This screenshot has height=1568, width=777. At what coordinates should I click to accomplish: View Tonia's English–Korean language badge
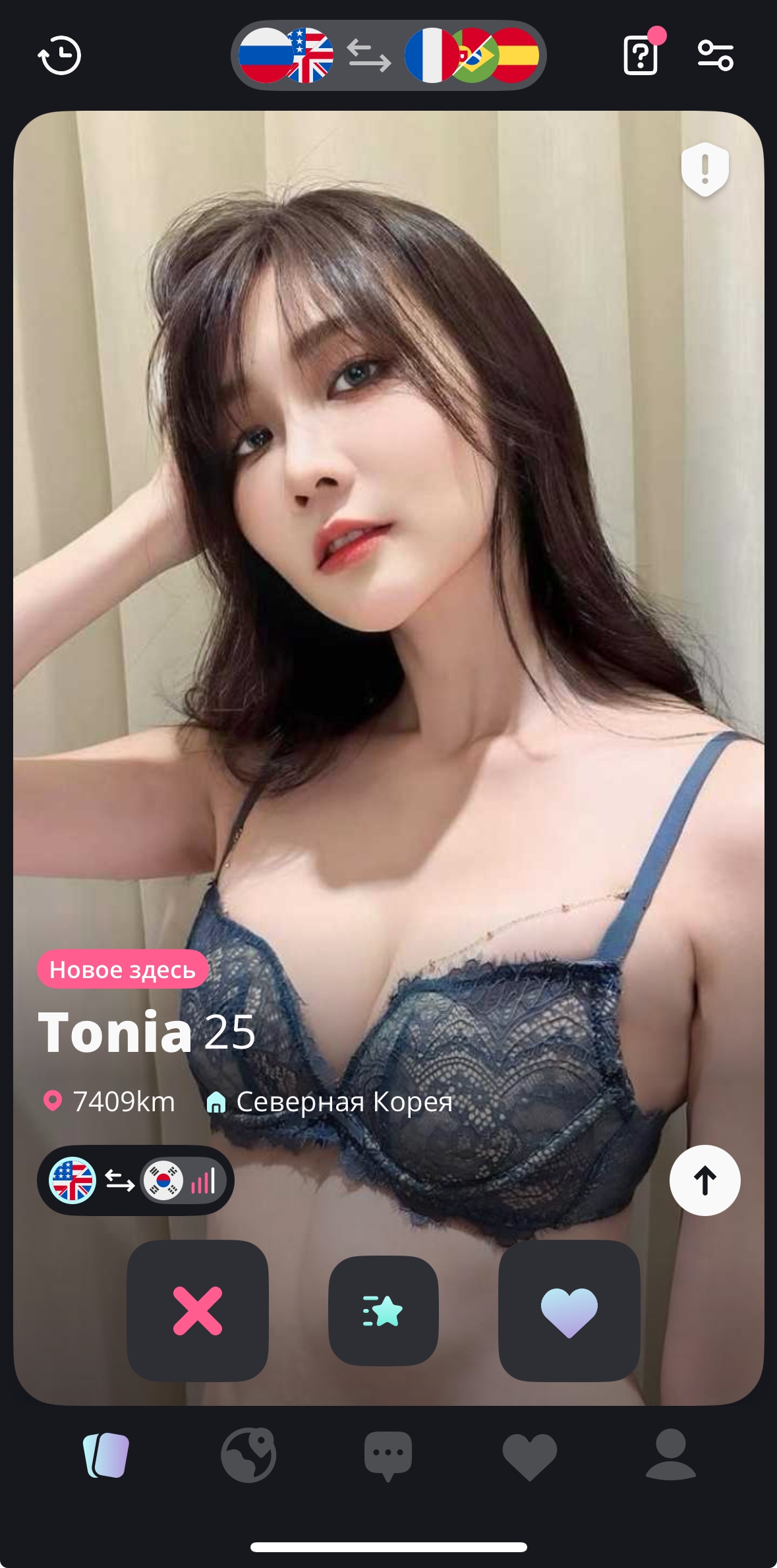click(x=136, y=1180)
